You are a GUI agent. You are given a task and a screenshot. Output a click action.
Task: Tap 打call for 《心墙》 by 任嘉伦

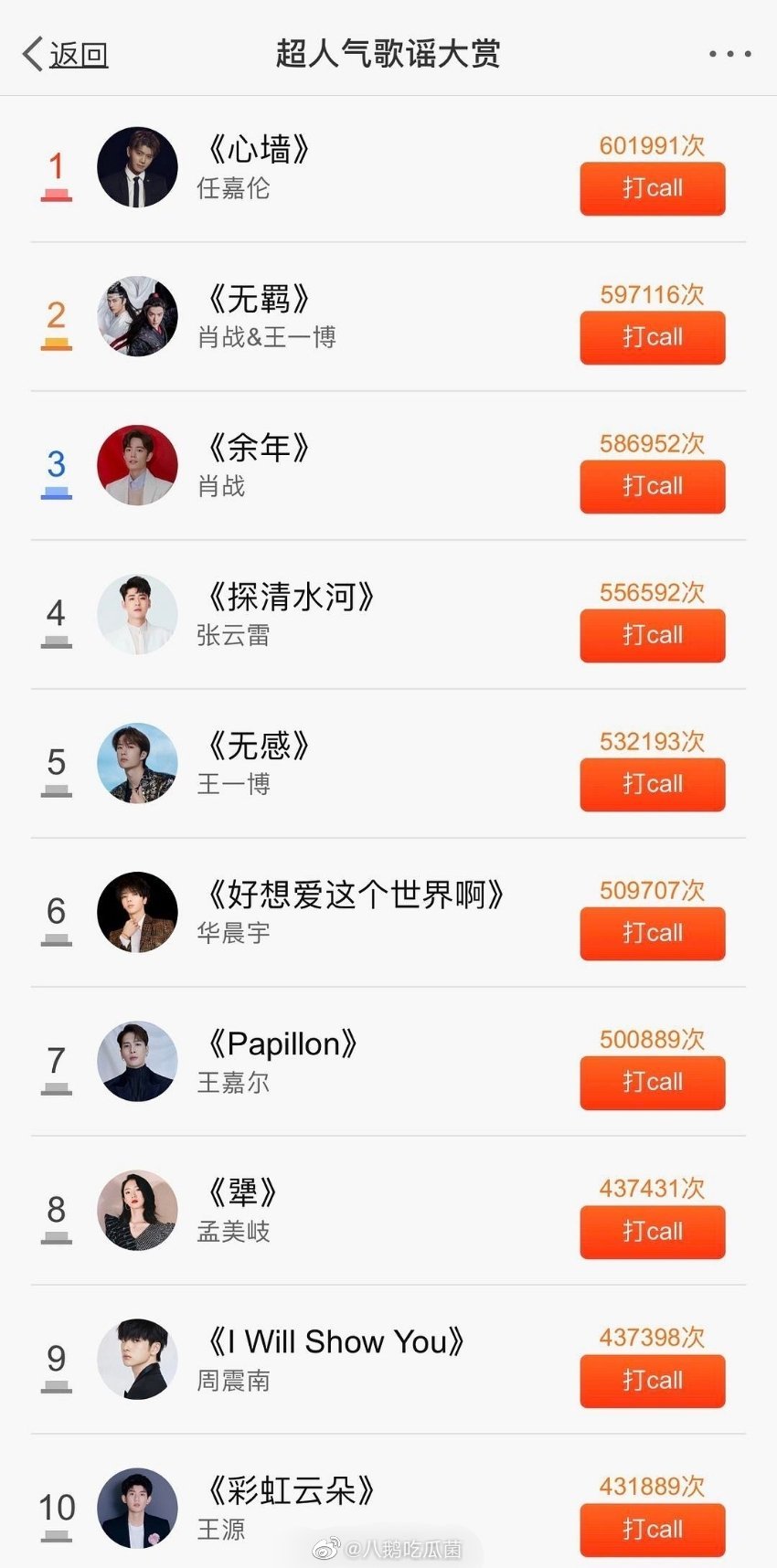pos(652,188)
